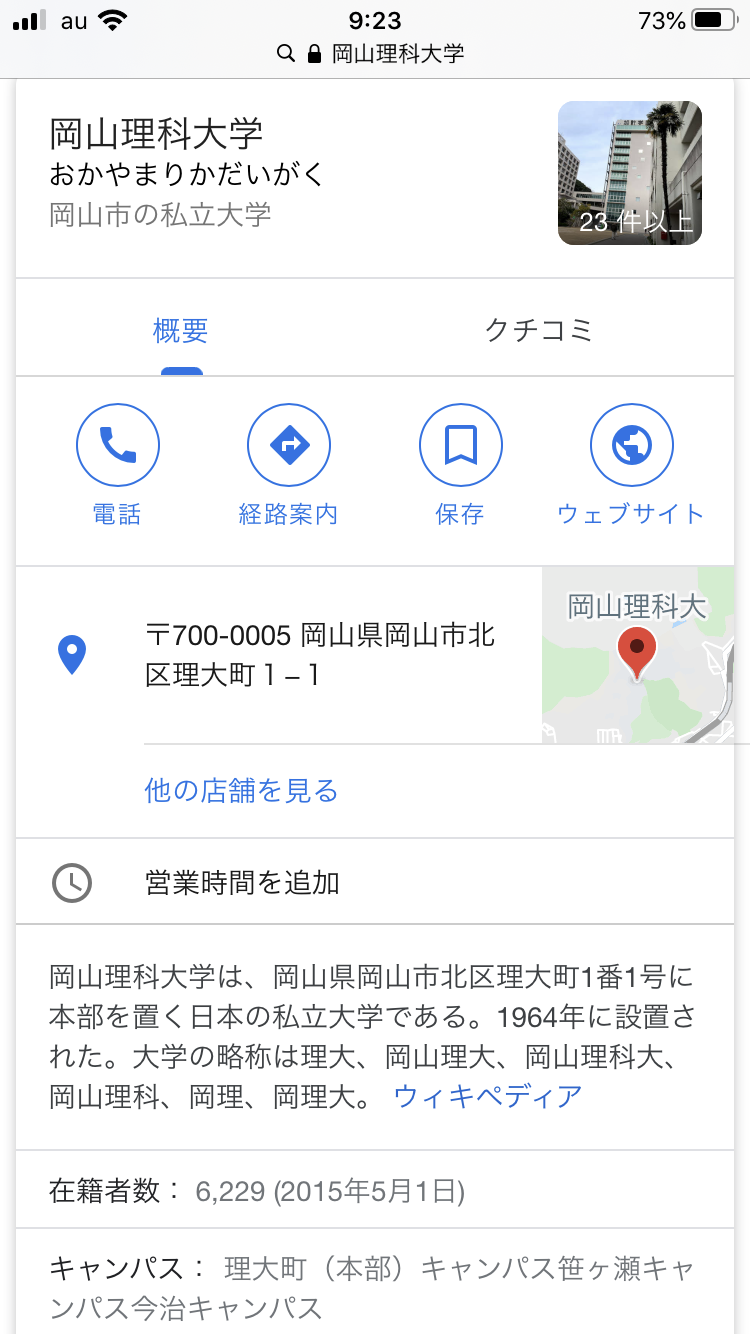Open the university photos thumbnail
Screen dimensions: 750x1334
(x=629, y=173)
